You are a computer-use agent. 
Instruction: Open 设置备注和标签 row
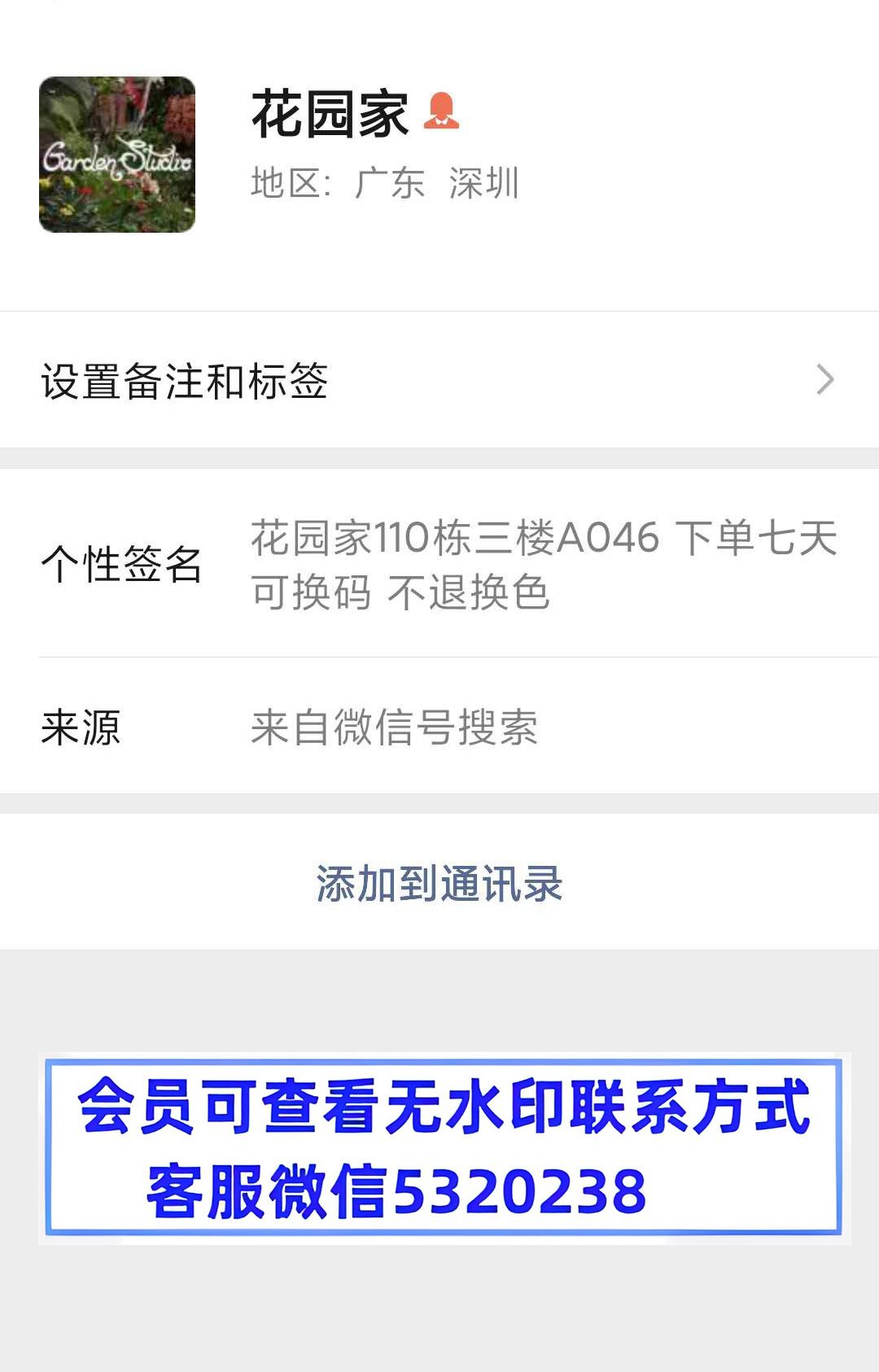[439, 380]
